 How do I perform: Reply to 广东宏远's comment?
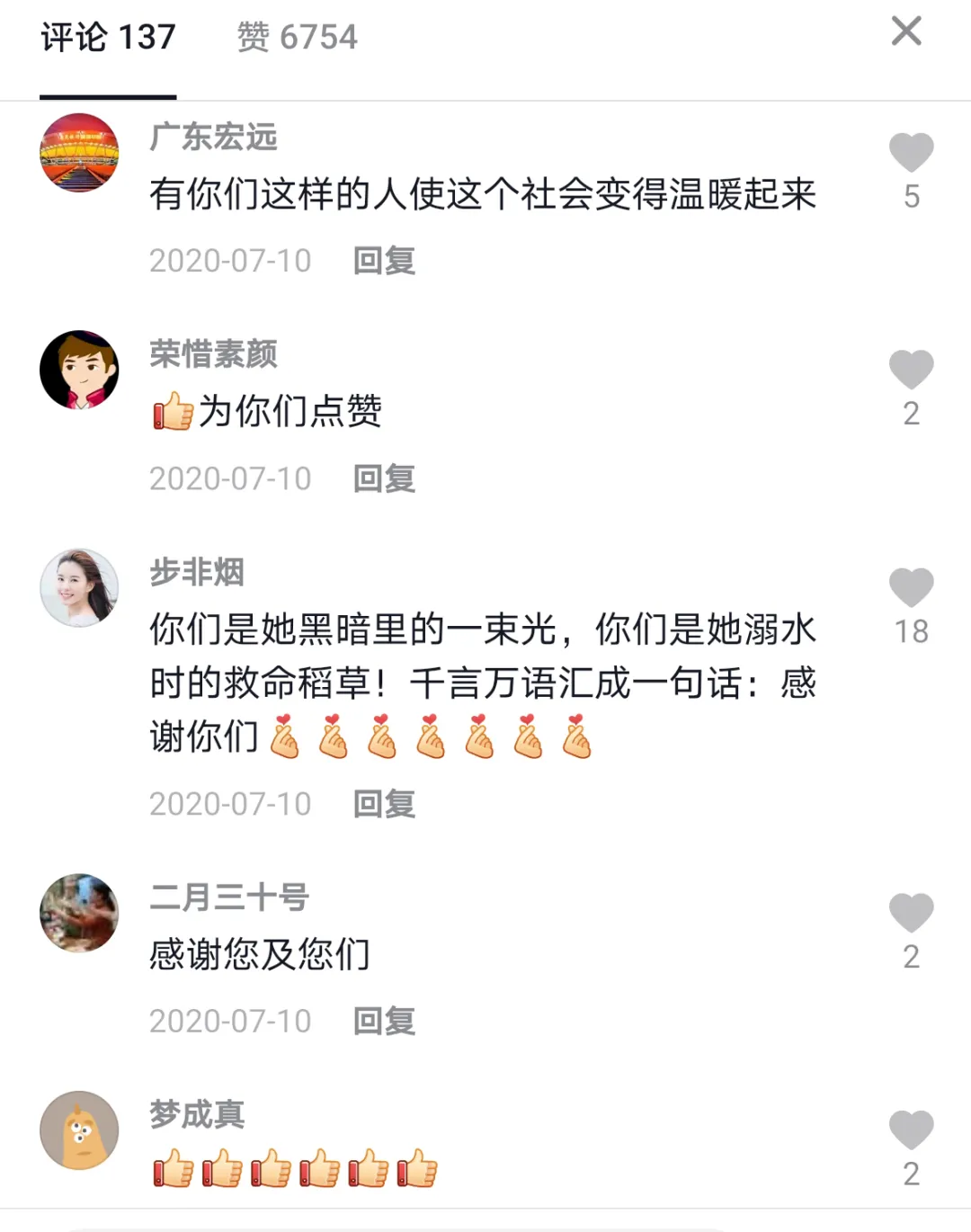point(384,261)
